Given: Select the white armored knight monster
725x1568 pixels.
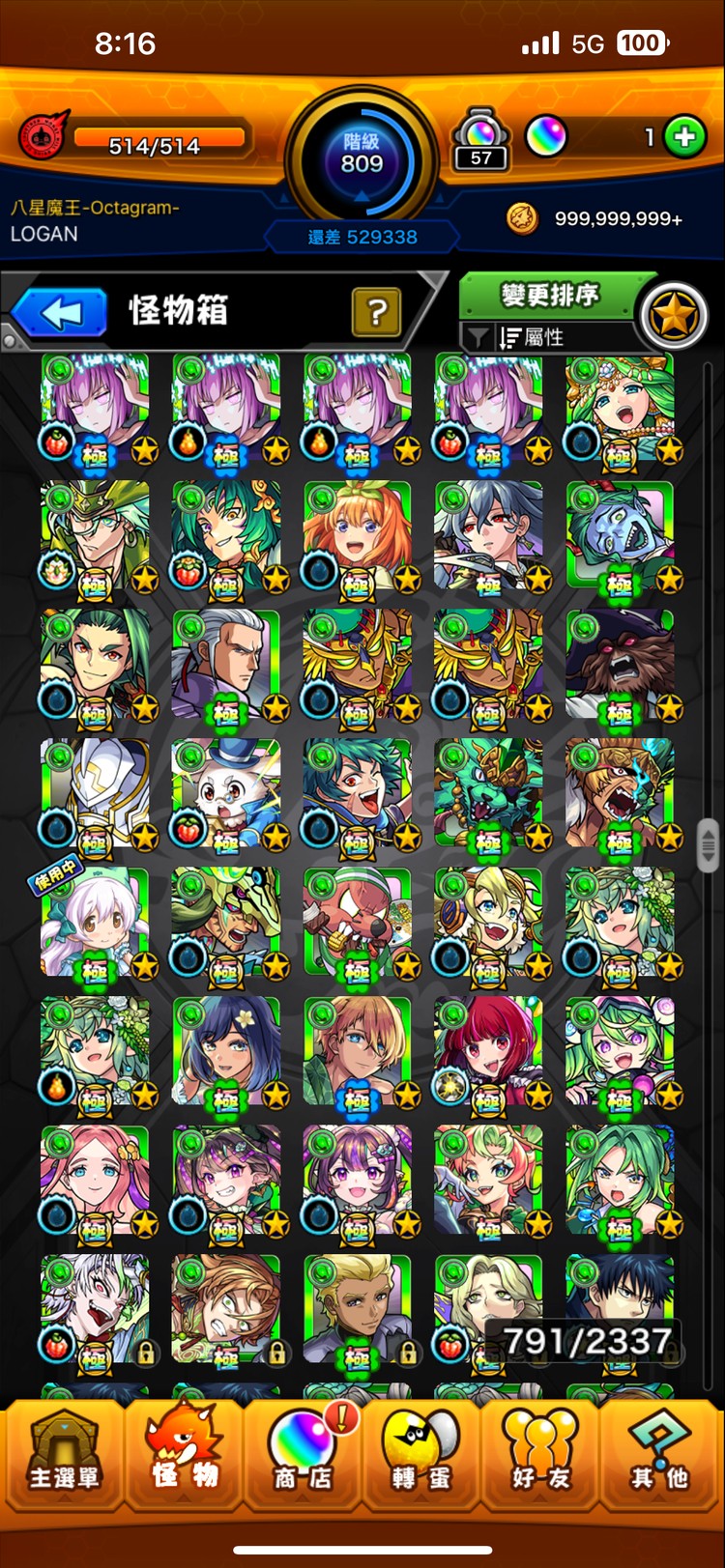Looking at the screenshot, I should (x=95, y=794).
